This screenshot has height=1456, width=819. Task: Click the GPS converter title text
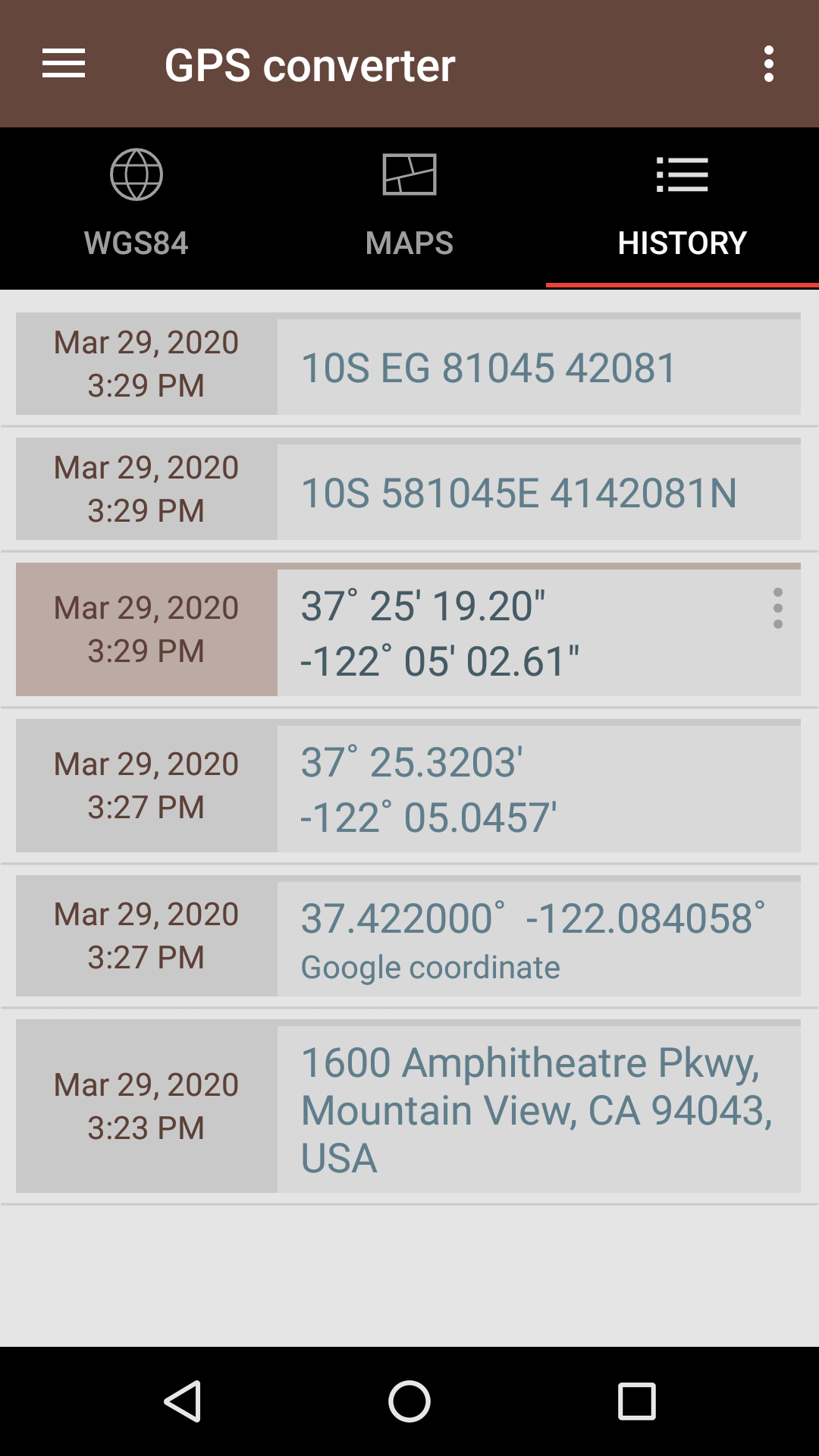coord(309,64)
